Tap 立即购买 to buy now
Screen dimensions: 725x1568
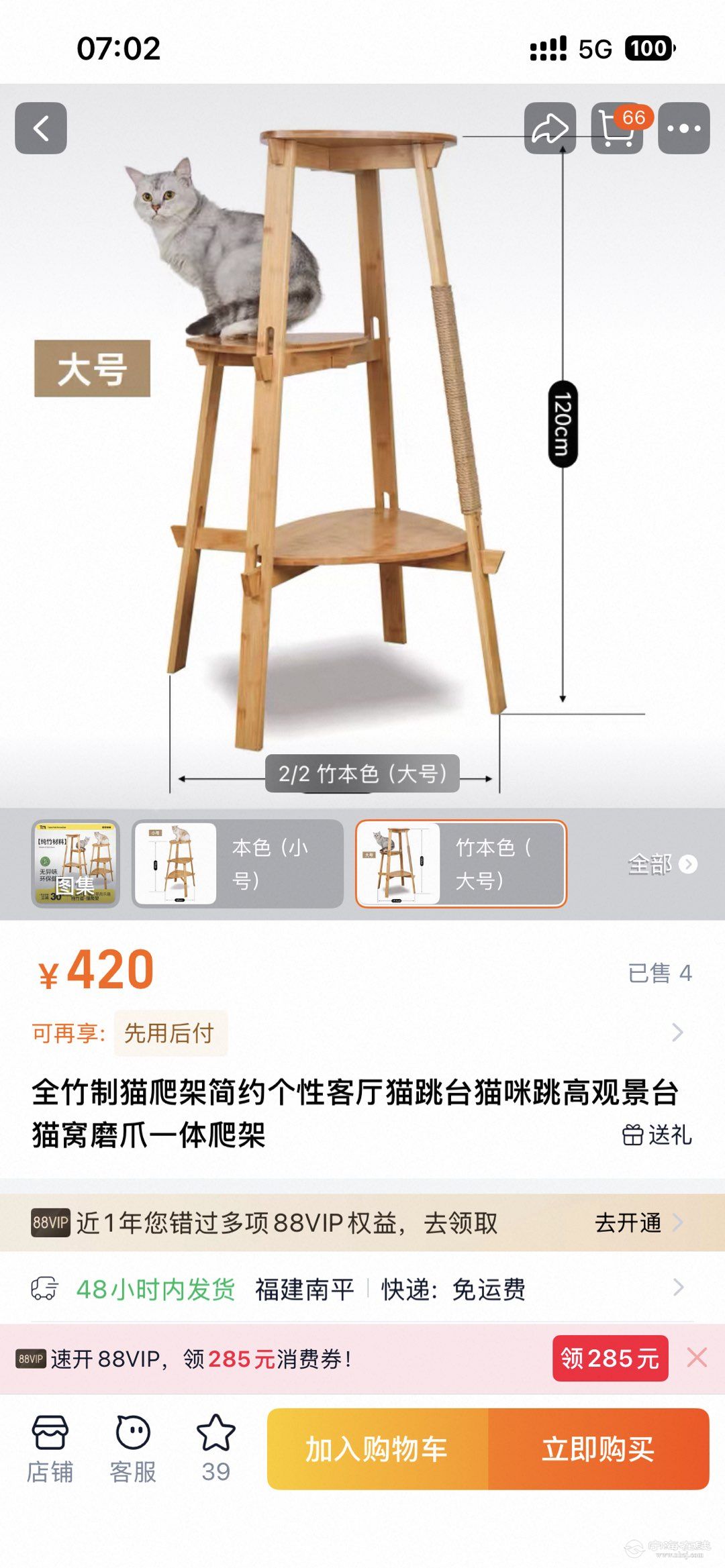coord(598,1449)
